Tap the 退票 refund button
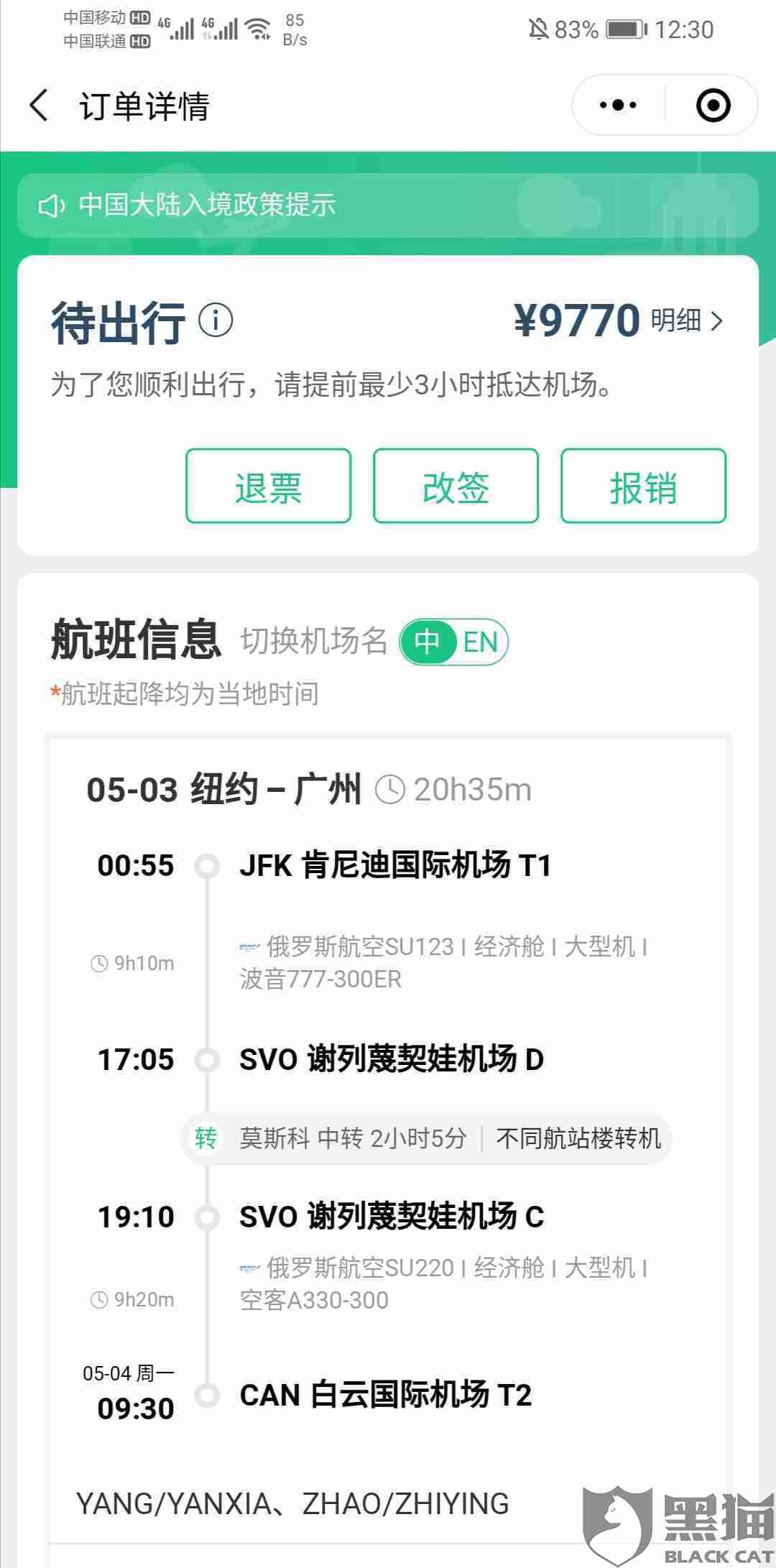 (x=268, y=486)
